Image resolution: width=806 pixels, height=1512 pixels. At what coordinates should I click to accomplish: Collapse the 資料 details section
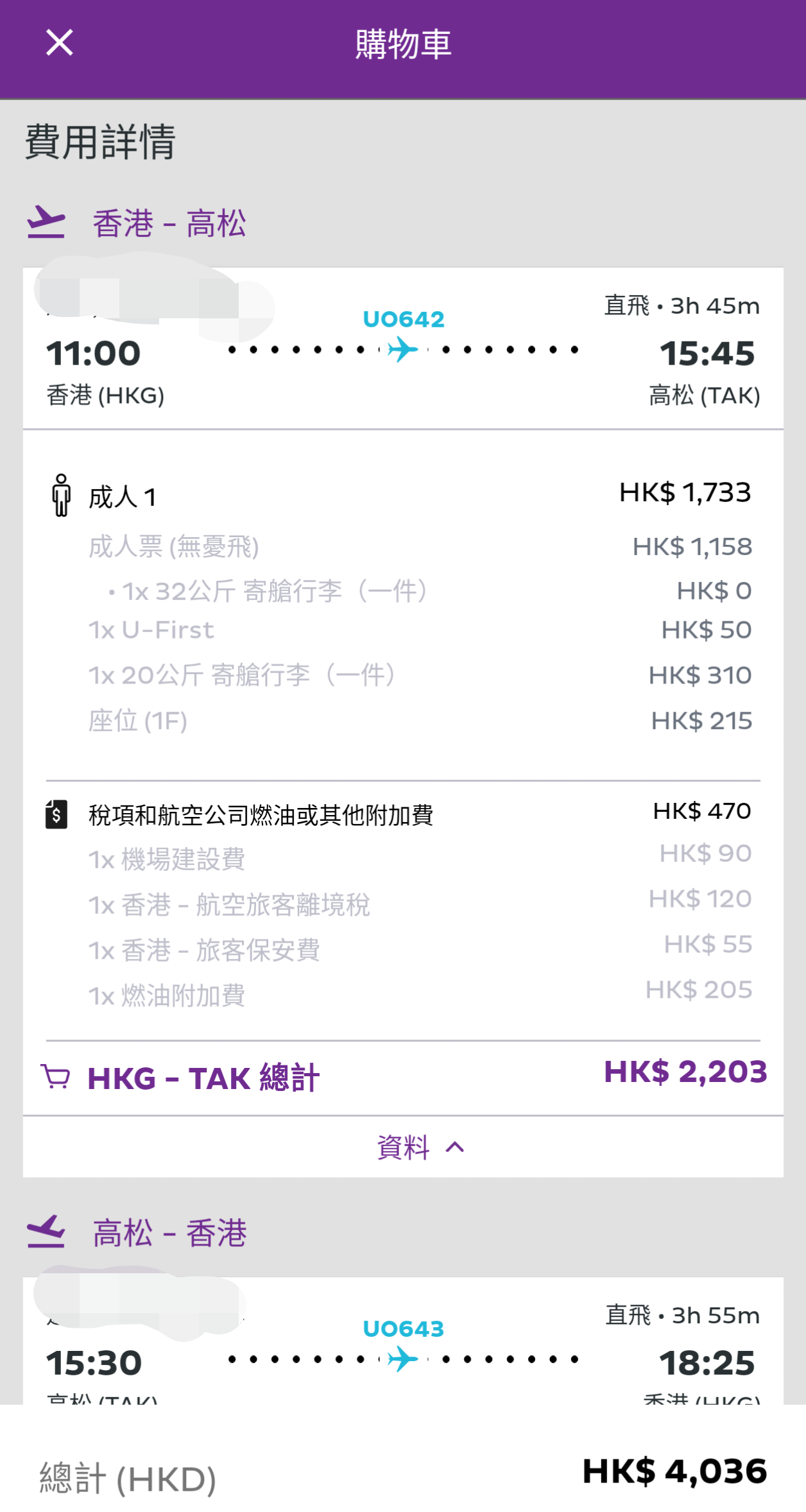tap(420, 1147)
